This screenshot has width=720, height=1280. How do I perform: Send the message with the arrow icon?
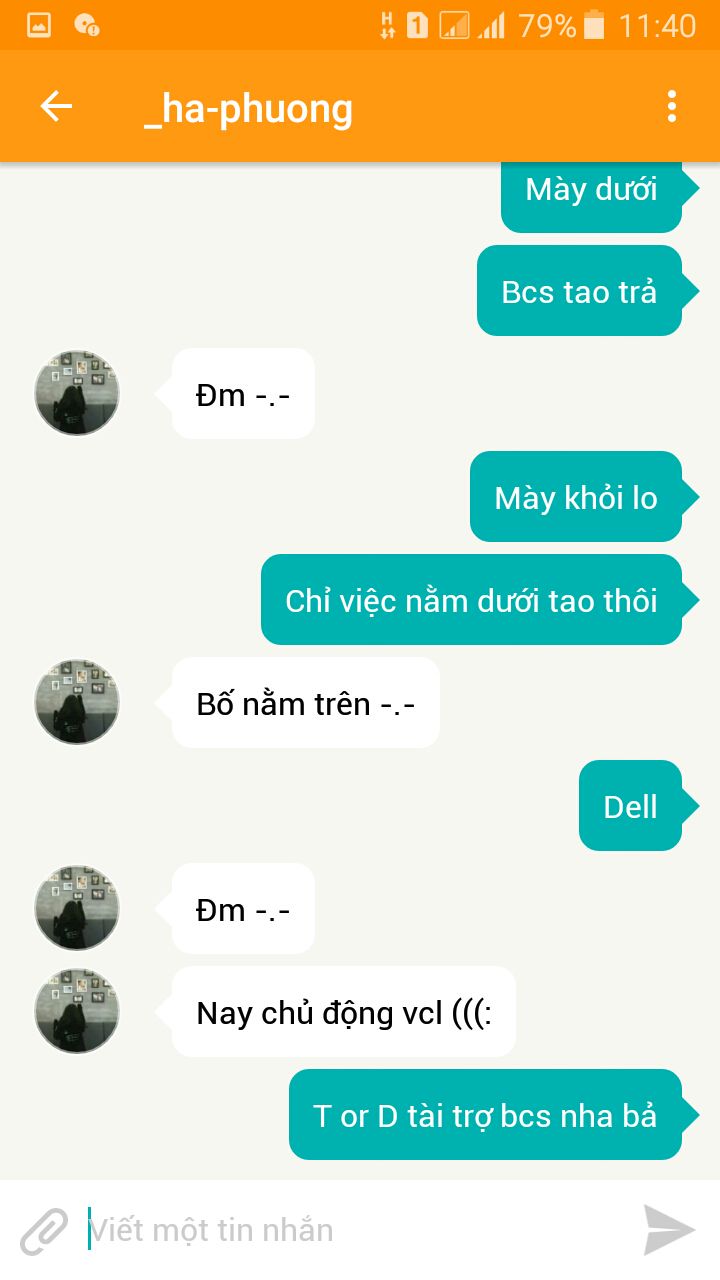tap(668, 1230)
